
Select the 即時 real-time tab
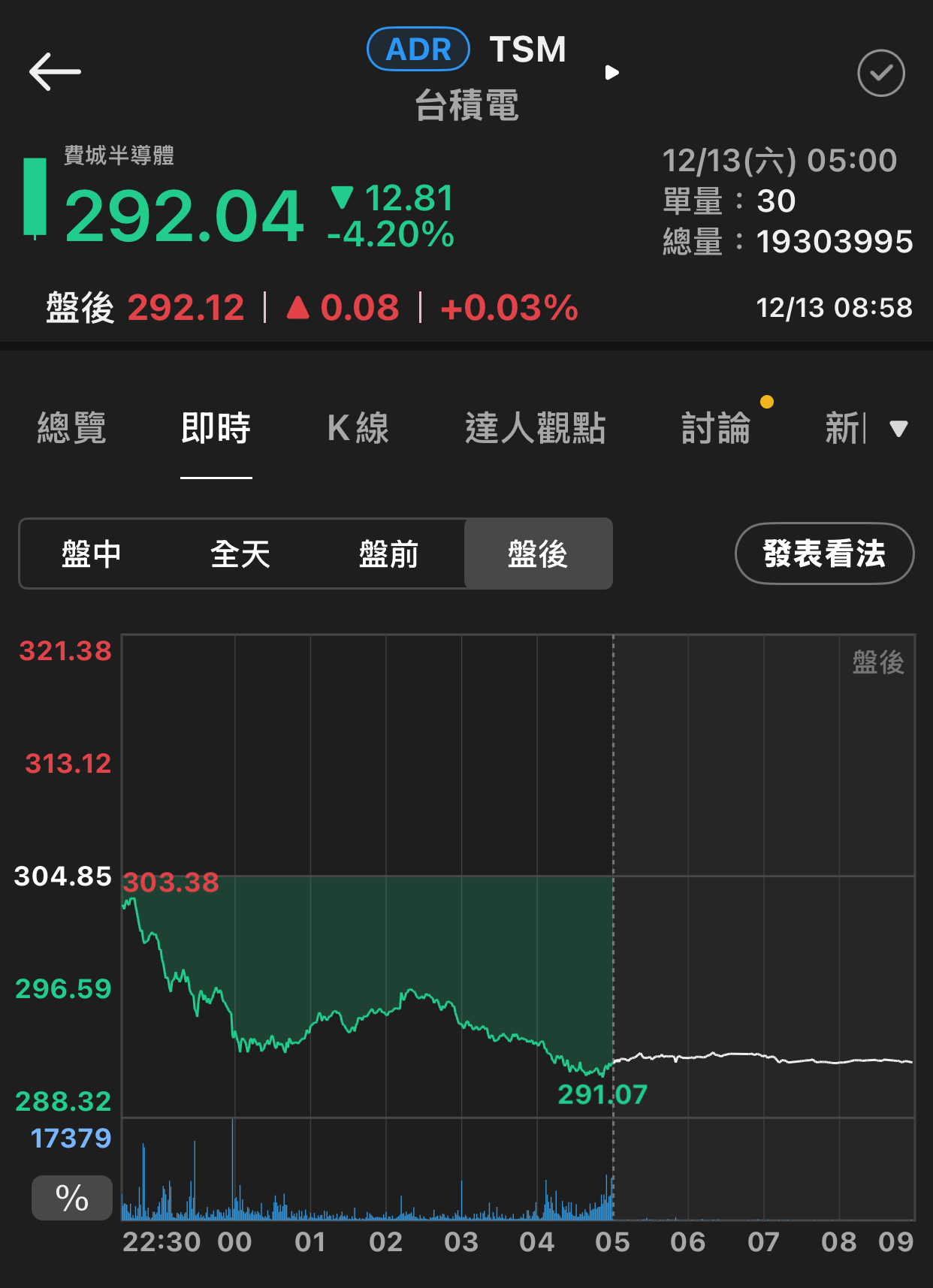[x=216, y=428]
